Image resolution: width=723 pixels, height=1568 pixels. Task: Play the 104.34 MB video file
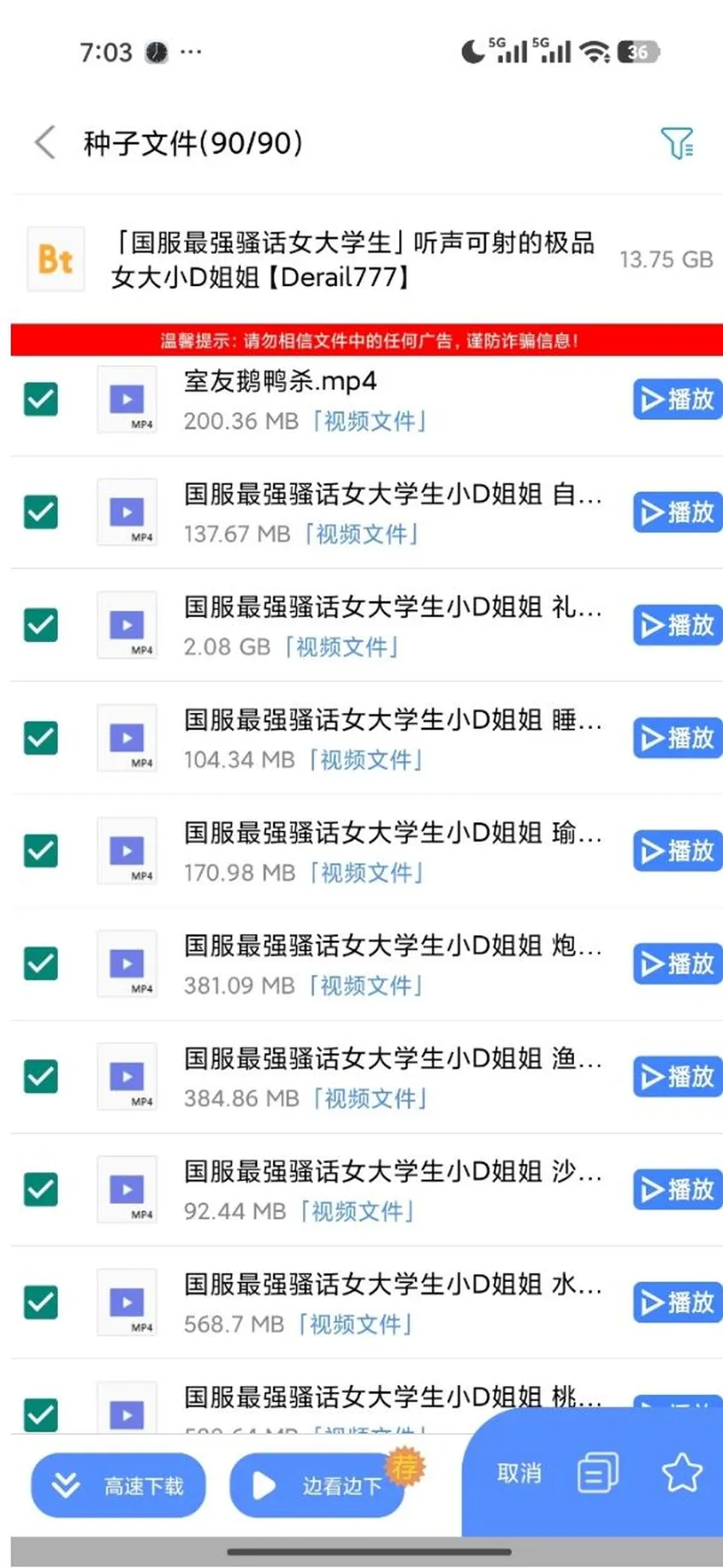coord(678,738)
